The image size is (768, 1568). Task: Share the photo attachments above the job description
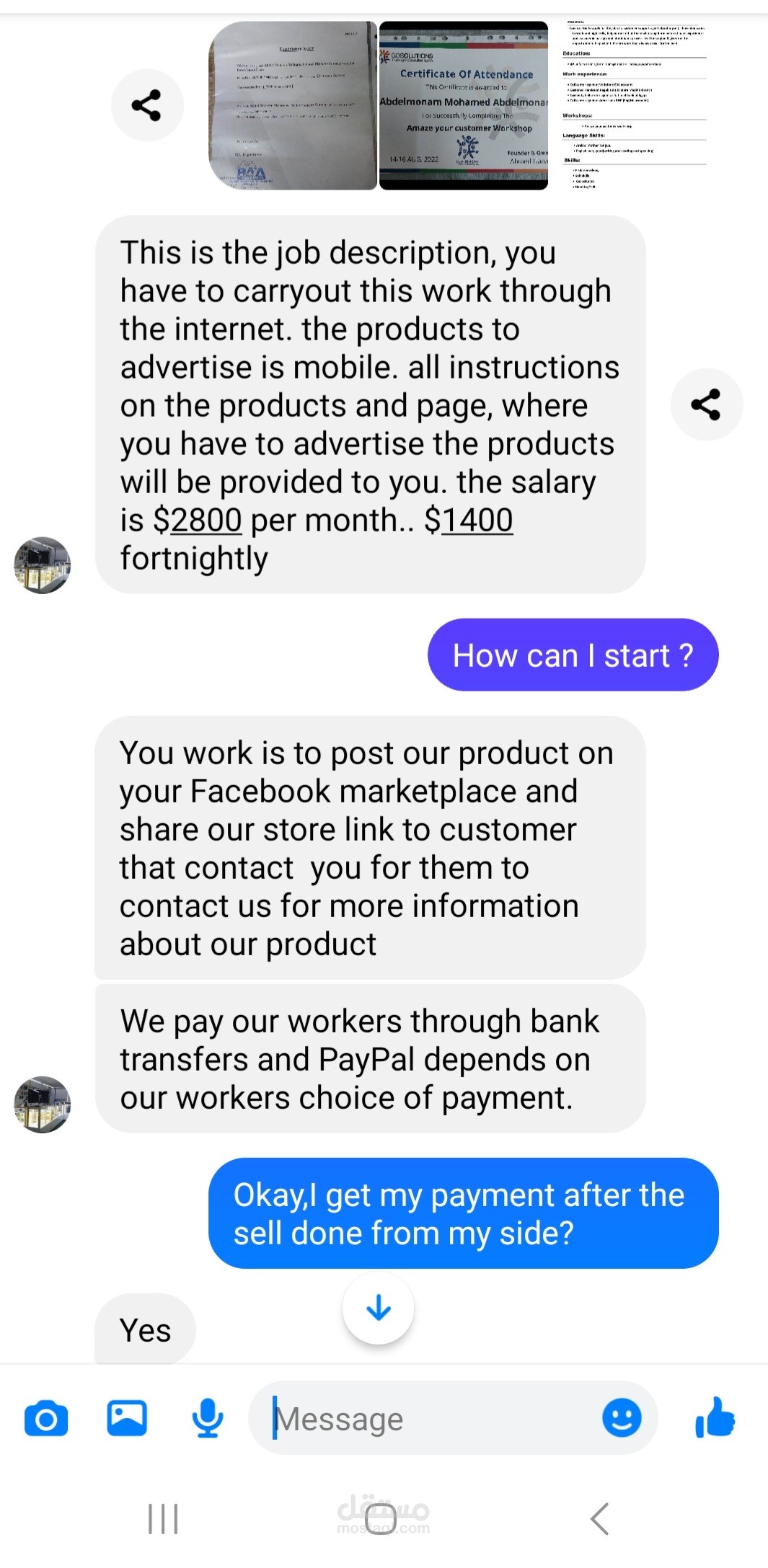(147, 105)
